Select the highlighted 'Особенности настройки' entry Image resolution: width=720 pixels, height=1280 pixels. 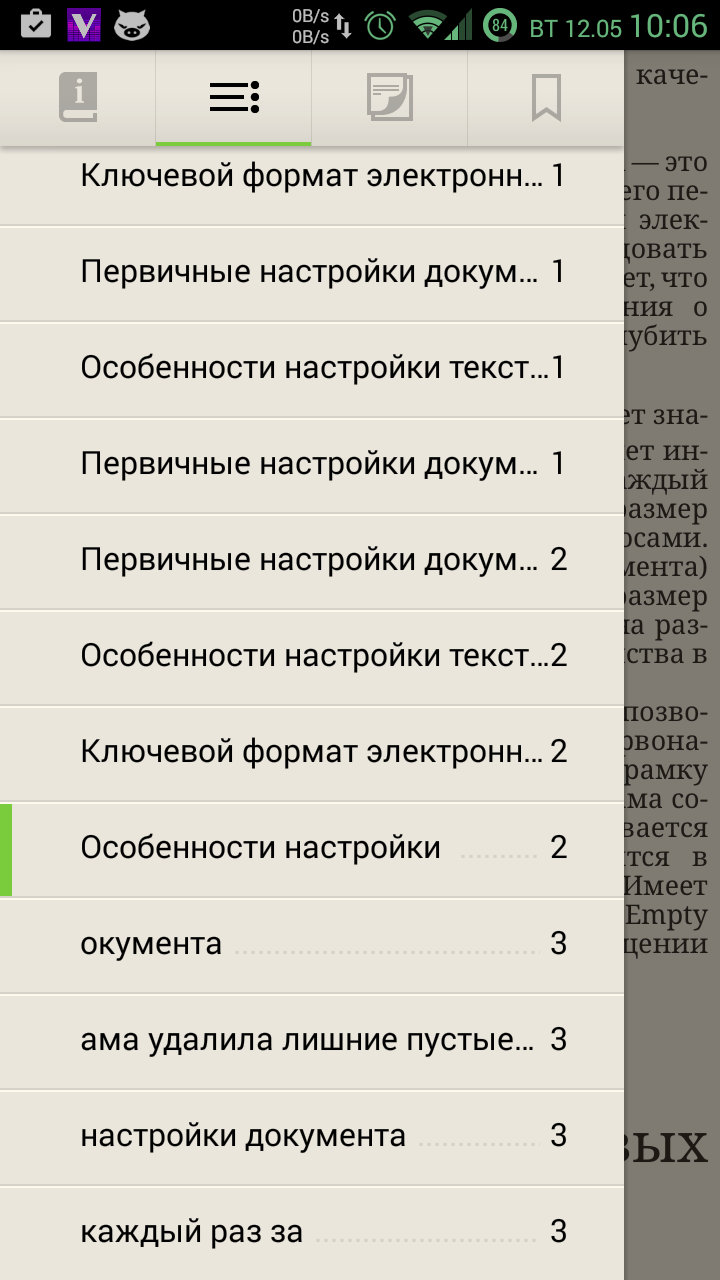point(312,849)
